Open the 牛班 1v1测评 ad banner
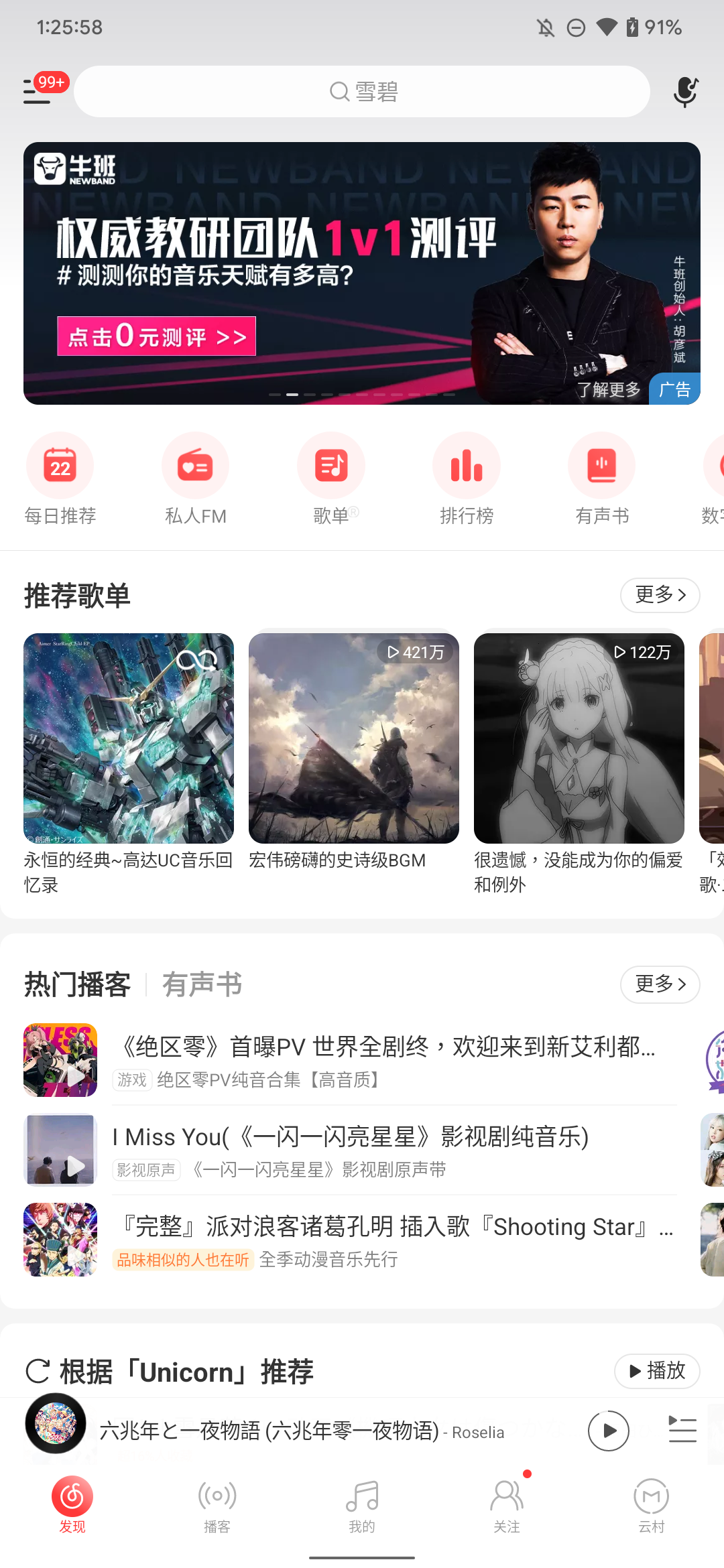 pyautogui.click(x=362, y=273)
